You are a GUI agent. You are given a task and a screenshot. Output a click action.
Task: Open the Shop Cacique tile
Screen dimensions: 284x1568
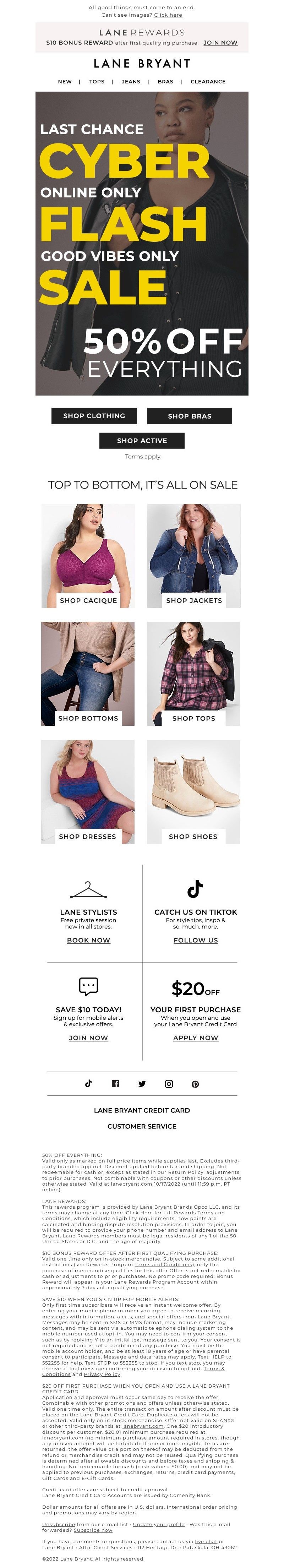point(88,556)
